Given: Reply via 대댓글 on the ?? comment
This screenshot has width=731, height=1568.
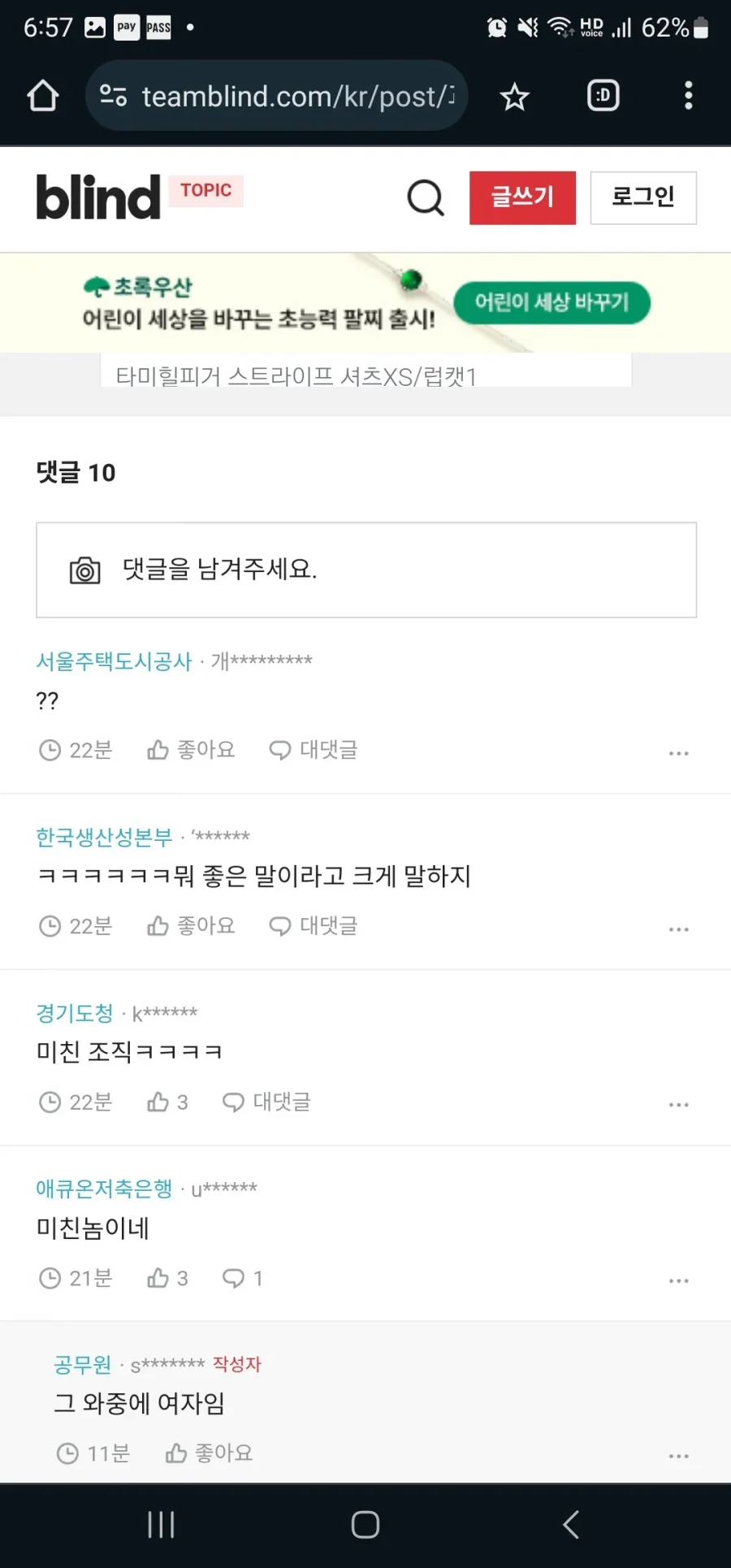Looking at the screenshot, I should [314, 750].
